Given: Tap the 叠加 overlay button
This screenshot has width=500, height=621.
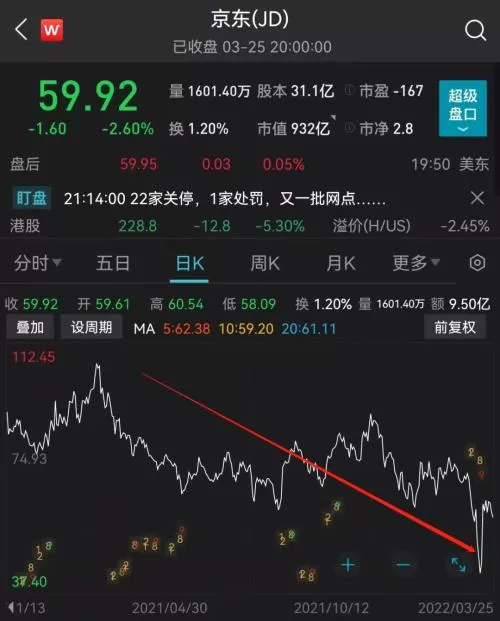Looking at the screenshot, I should click(30, 328).
